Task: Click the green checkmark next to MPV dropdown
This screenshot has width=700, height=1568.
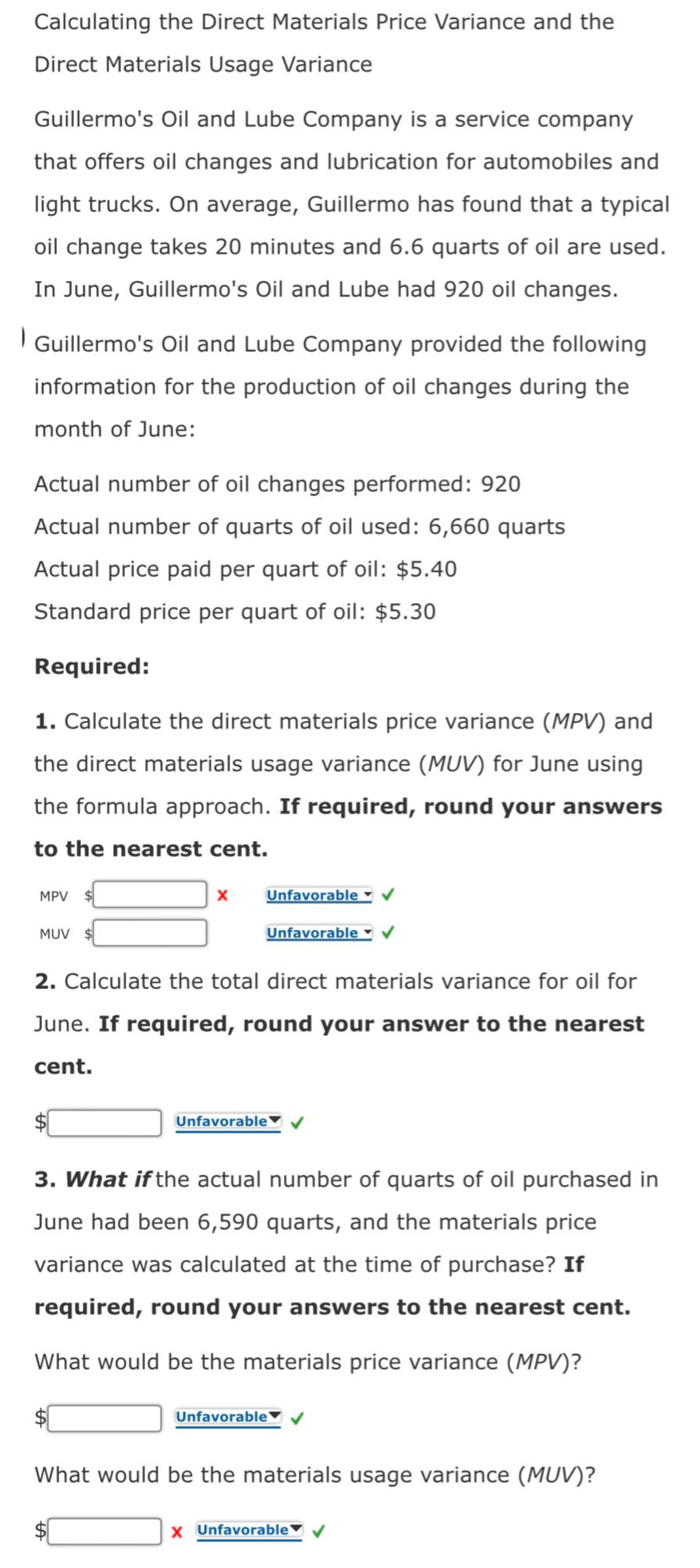Action: (388, 896)
